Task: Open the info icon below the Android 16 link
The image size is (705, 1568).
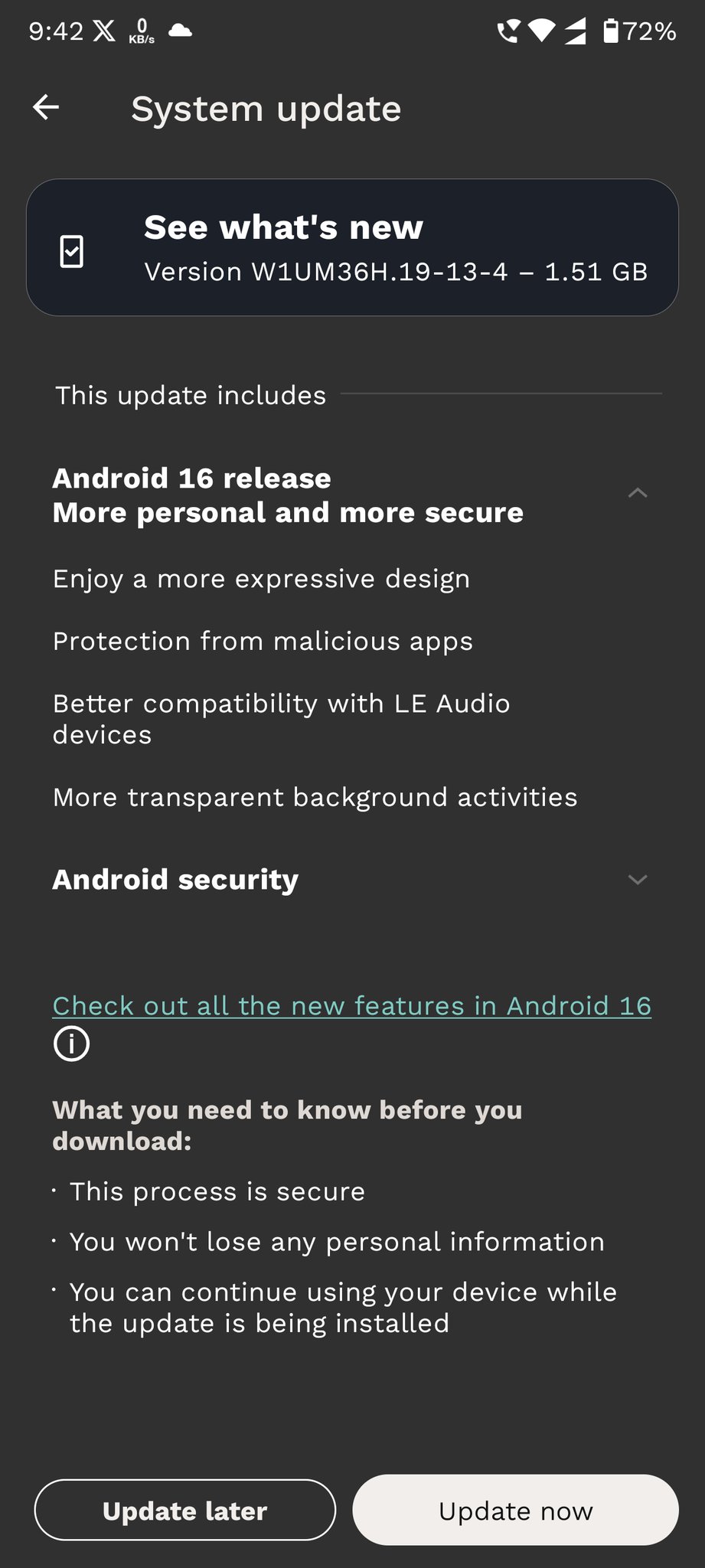Action: 71,1043
